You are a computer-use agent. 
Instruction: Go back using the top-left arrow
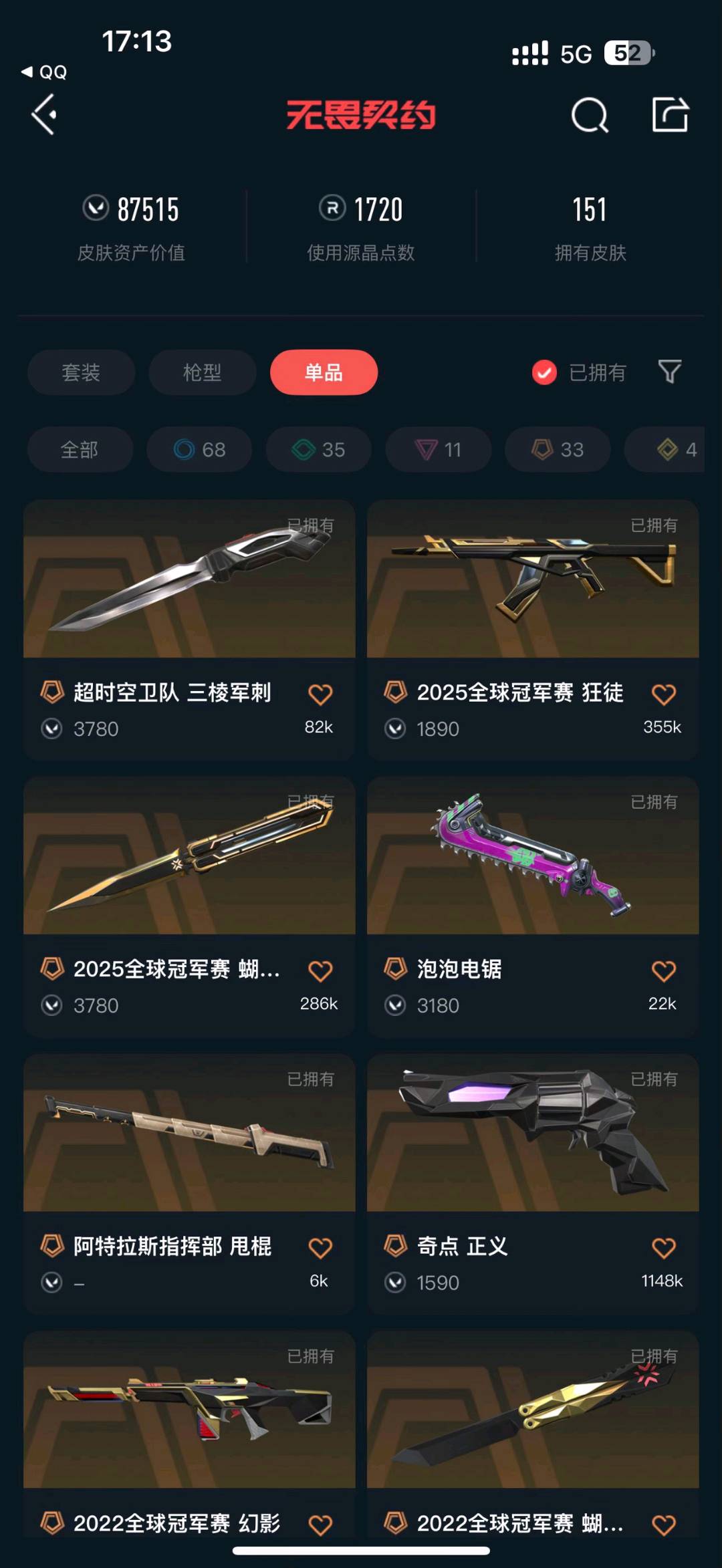(x=44, y=115)
